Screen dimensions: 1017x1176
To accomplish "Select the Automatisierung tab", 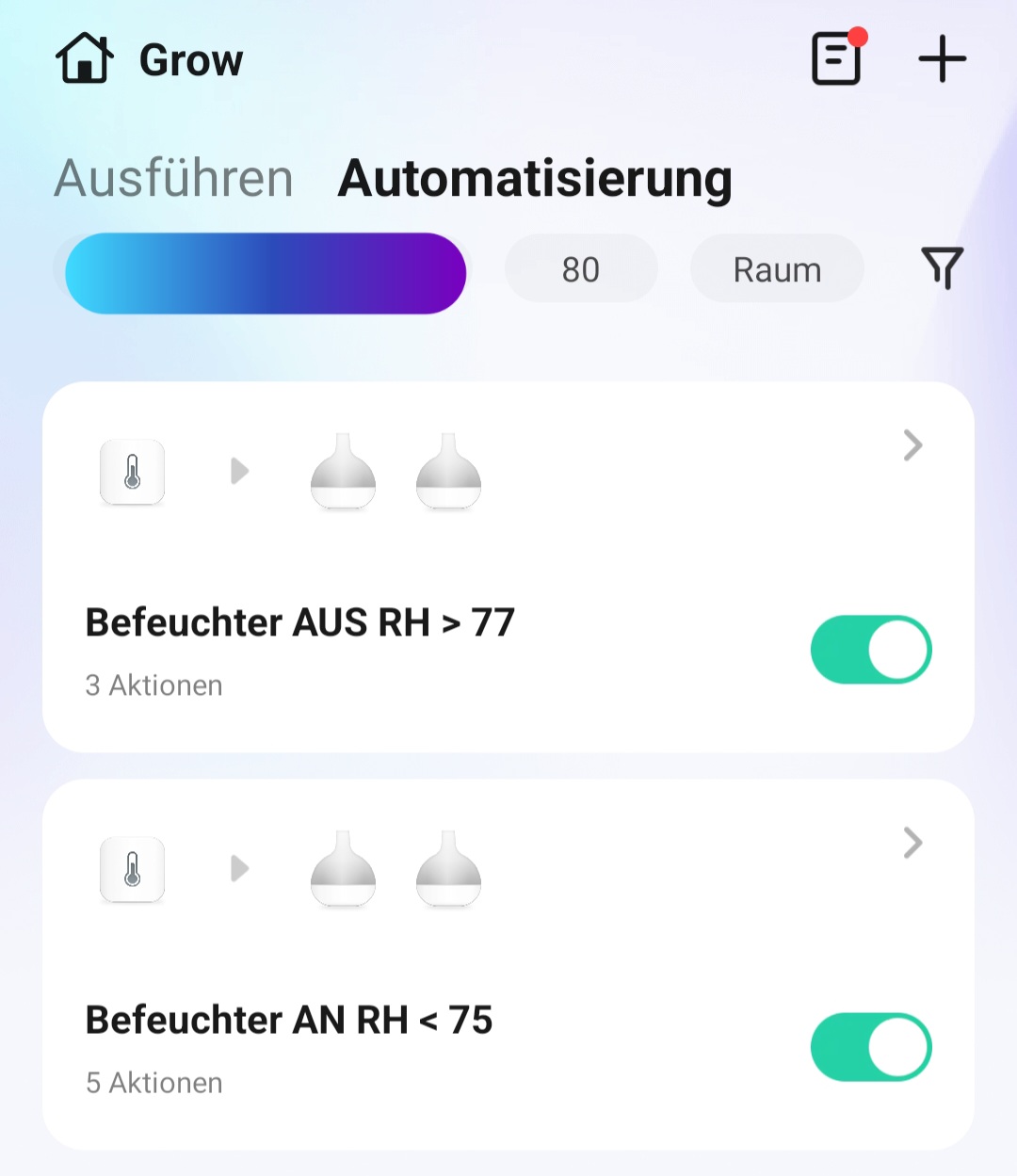I will coord(535,178).
